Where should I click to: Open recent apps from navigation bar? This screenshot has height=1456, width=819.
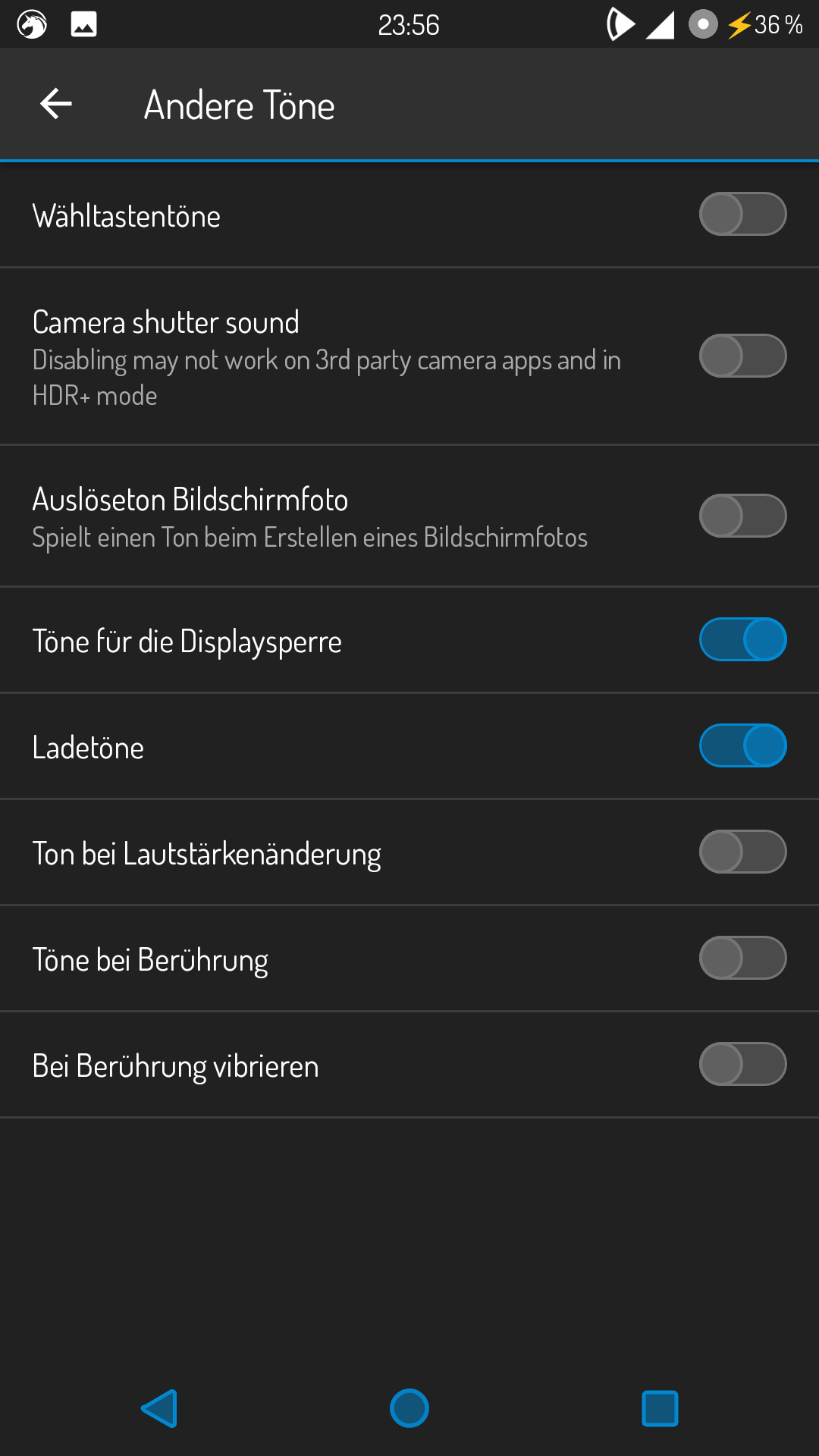pos(660,1408)
